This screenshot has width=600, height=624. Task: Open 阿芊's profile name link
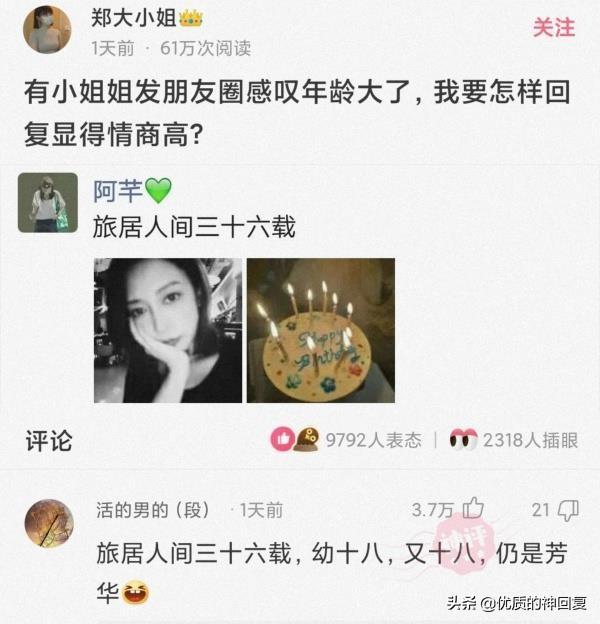pyautogui.click(x=118, y=190)
